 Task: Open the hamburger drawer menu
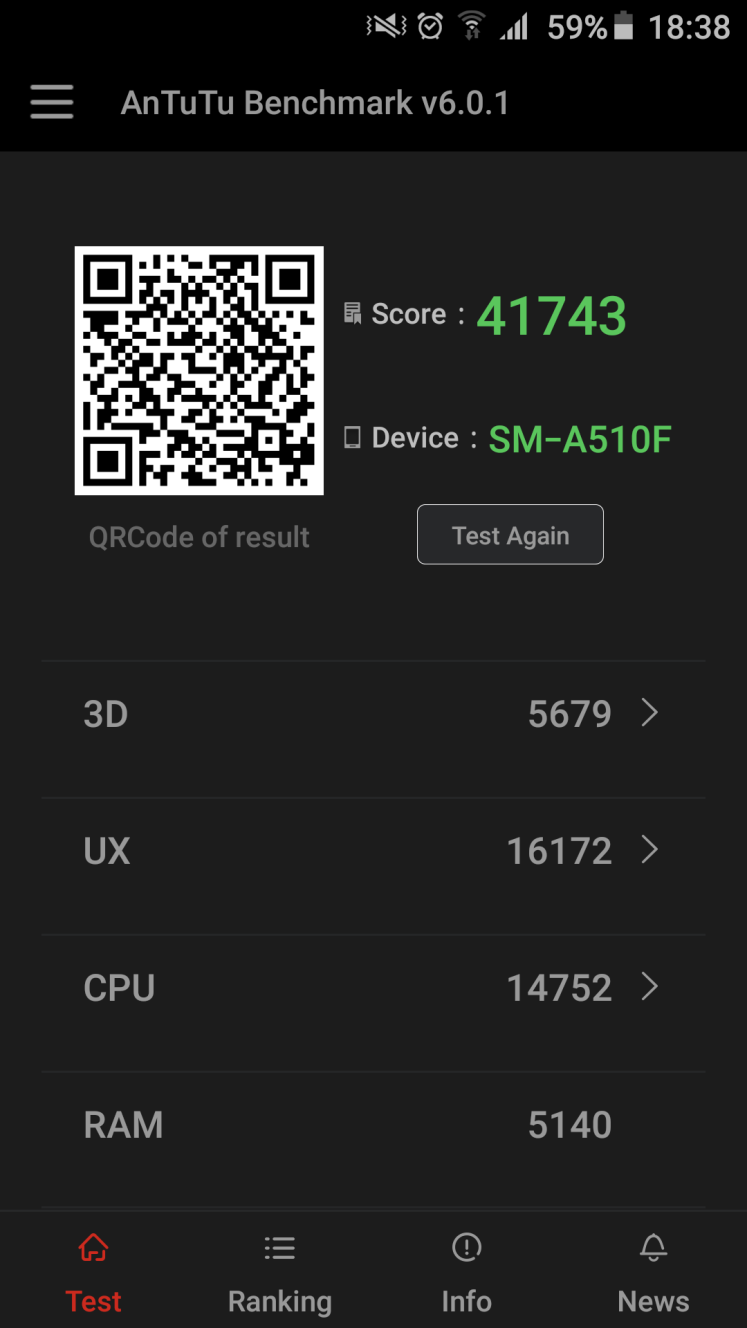point(52,102)
